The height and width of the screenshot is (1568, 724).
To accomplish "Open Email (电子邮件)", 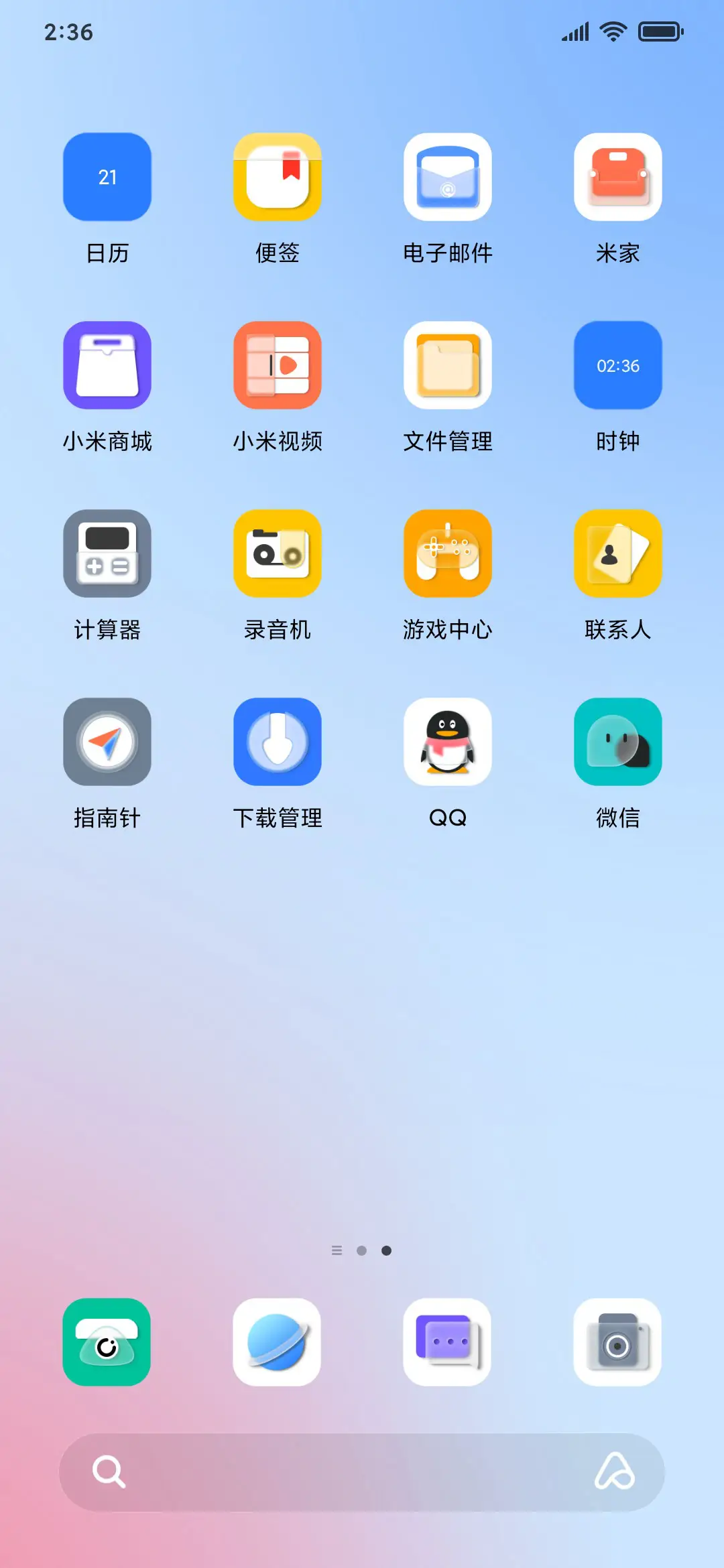I will click(x=447, y=176).
